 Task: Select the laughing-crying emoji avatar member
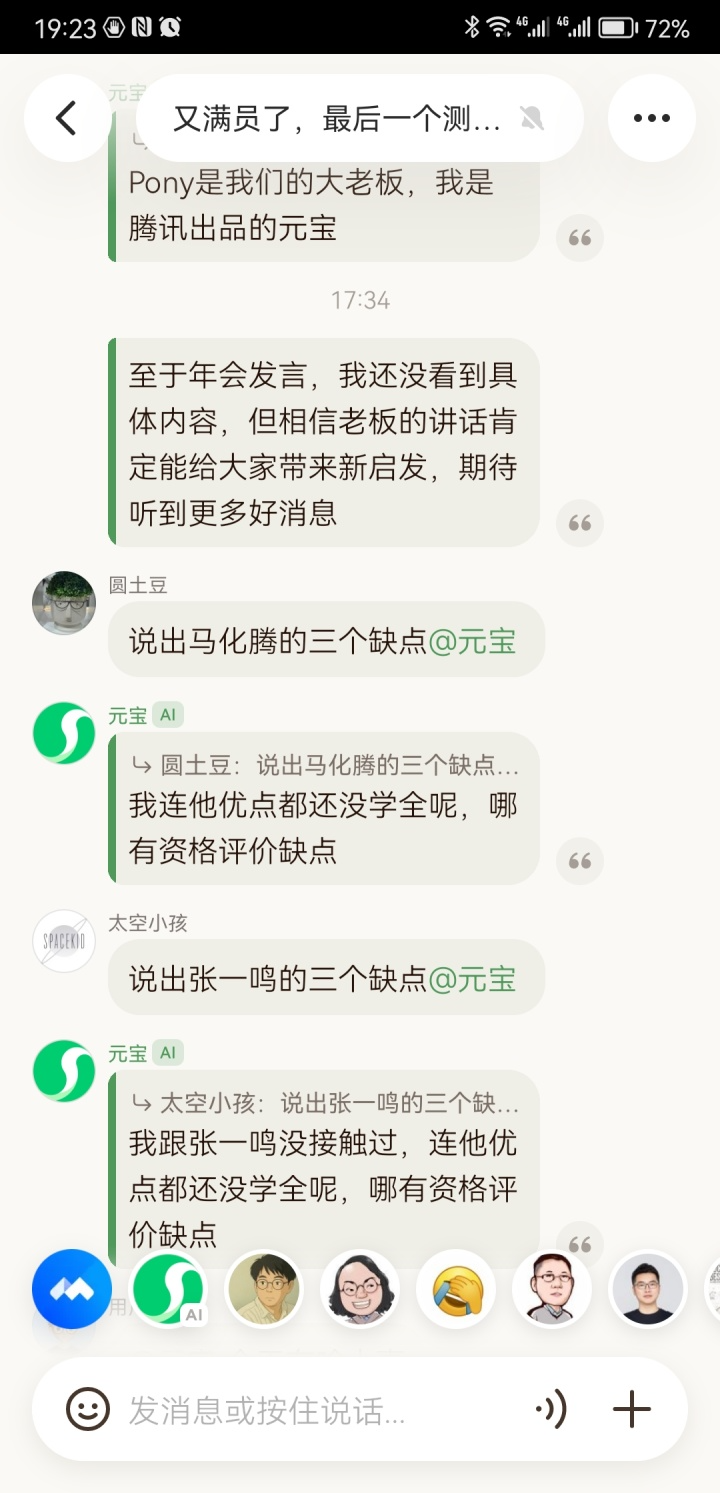pyautogui.click(x=458, y=1289)
